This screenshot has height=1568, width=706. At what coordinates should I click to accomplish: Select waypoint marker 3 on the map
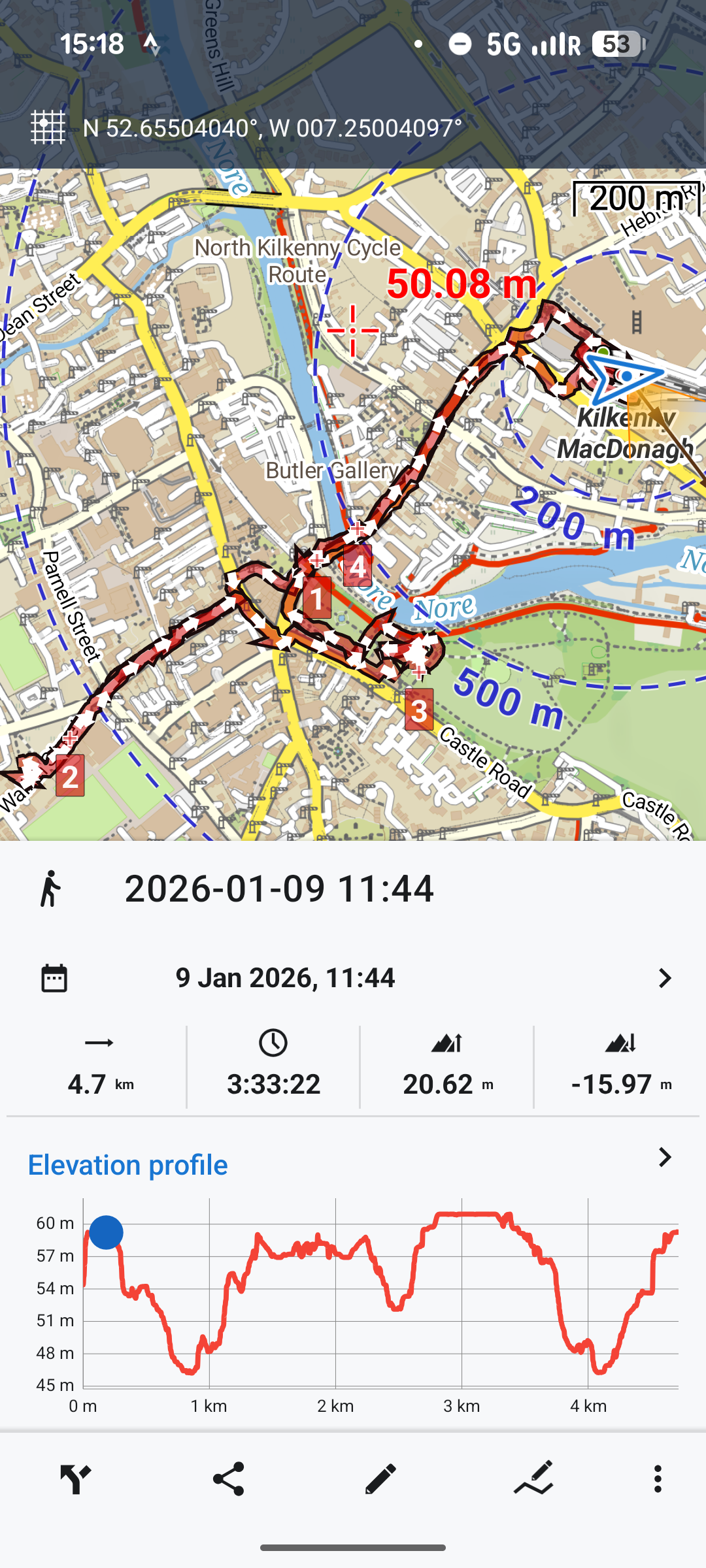pos(419,710)
